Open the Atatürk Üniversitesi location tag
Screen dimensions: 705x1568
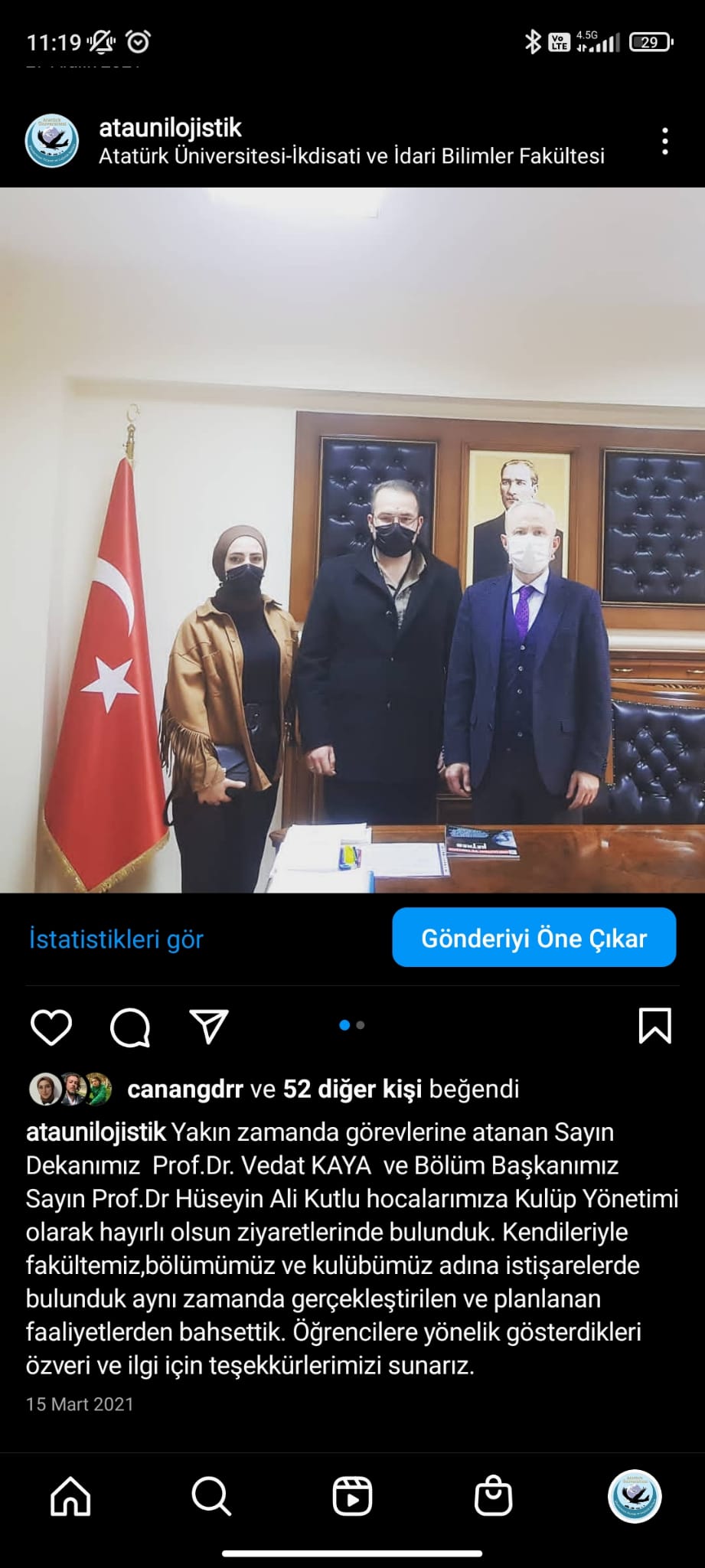tap(351, 156)
